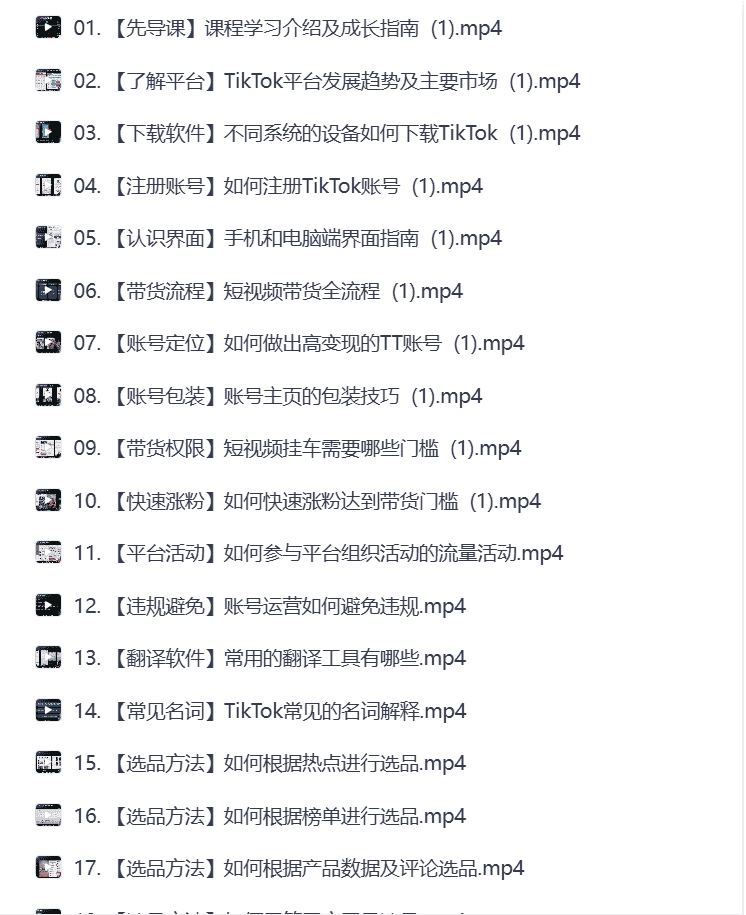The height and width of the screenshot is (915, 746).
Task: Open video 01 课程学习介绍及成长指南
Action: pos(288,28)
